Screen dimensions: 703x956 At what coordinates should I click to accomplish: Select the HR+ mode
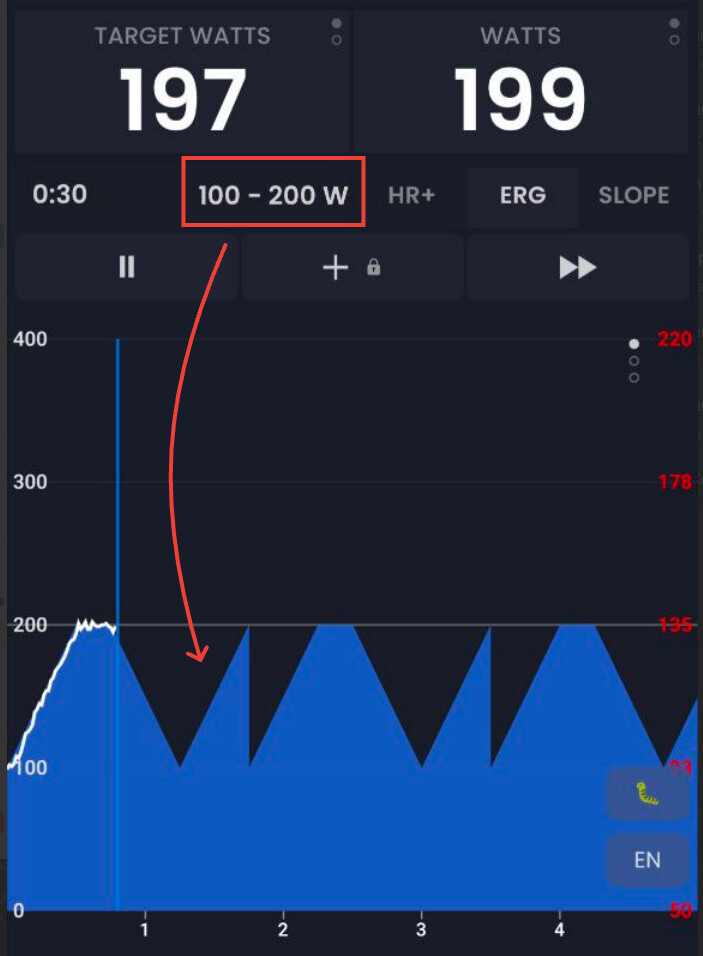pyautogui.click(x=412, y=195)
